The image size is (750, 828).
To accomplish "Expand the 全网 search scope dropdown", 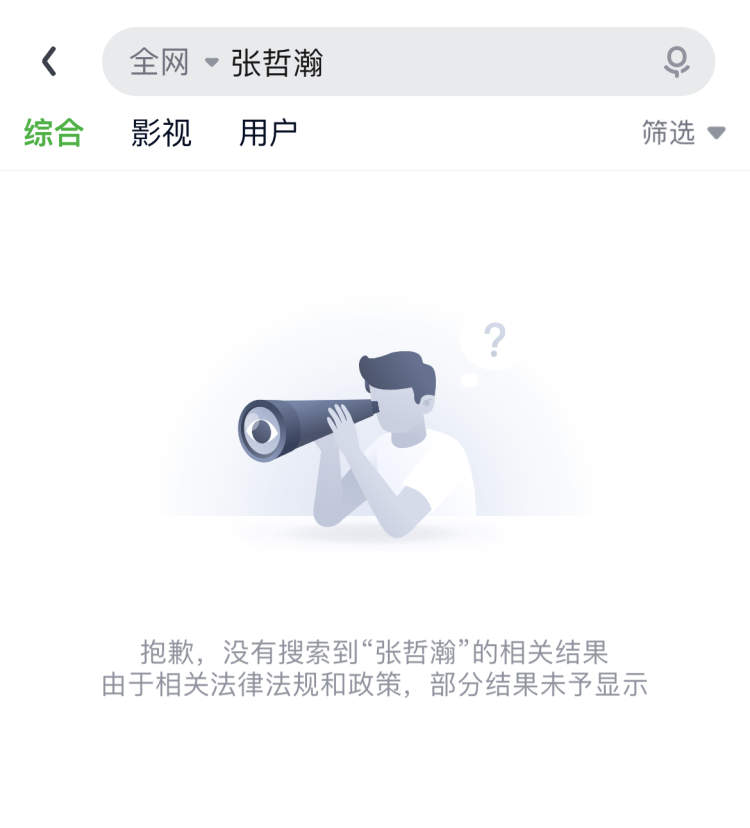I will pyautogui.click(x=174, y=62).
